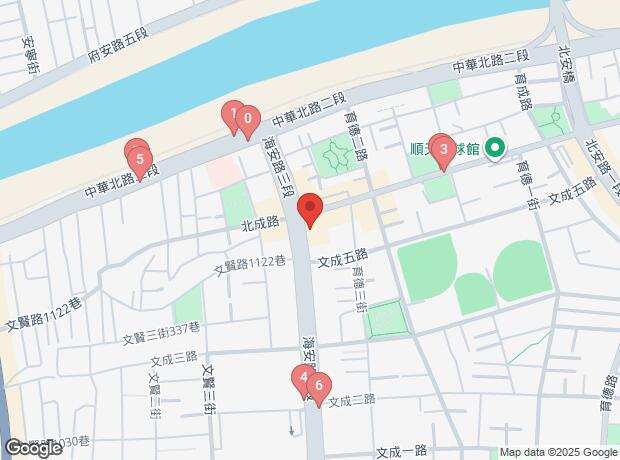Open map marker number 3
This screenshot has width=620, height=460.
pyautogui.click(x=443, y=150)
